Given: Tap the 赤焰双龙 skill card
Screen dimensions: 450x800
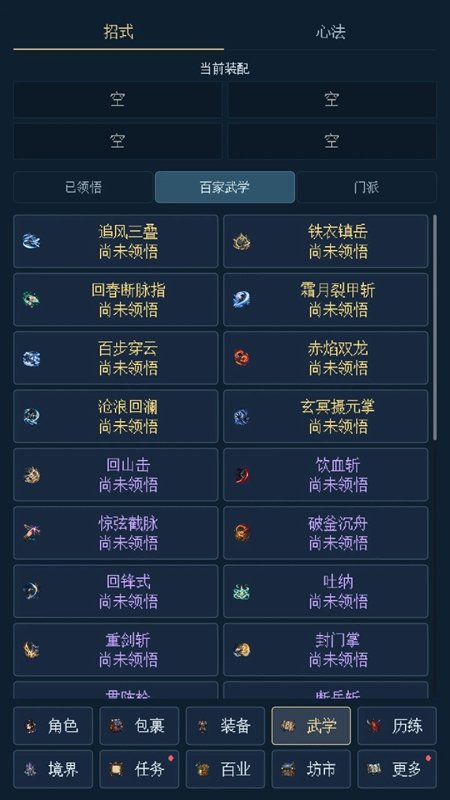Looking at the screenshot, I should tap(326, 358).
